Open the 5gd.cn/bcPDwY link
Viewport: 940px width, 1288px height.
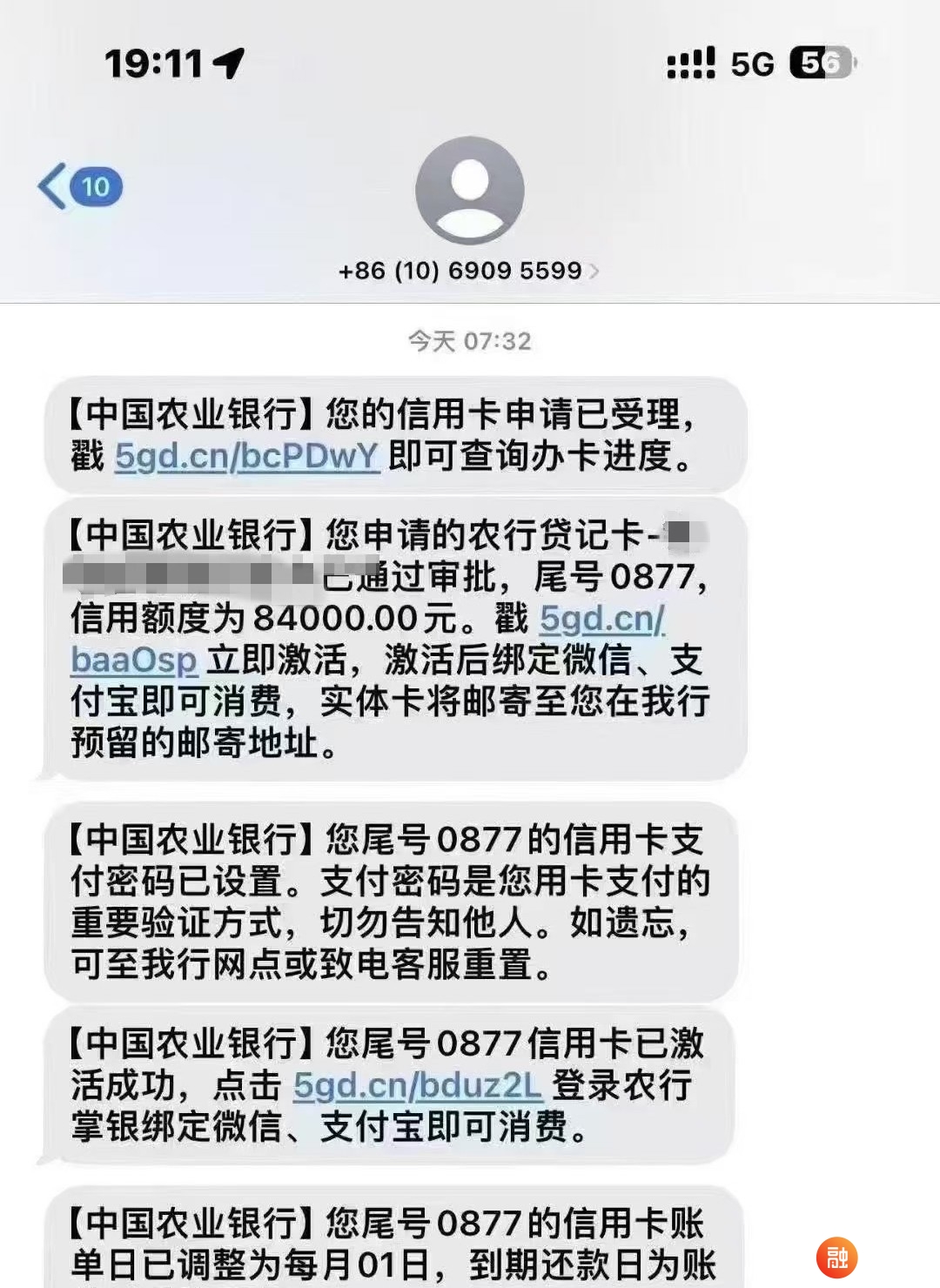[247, 456]
